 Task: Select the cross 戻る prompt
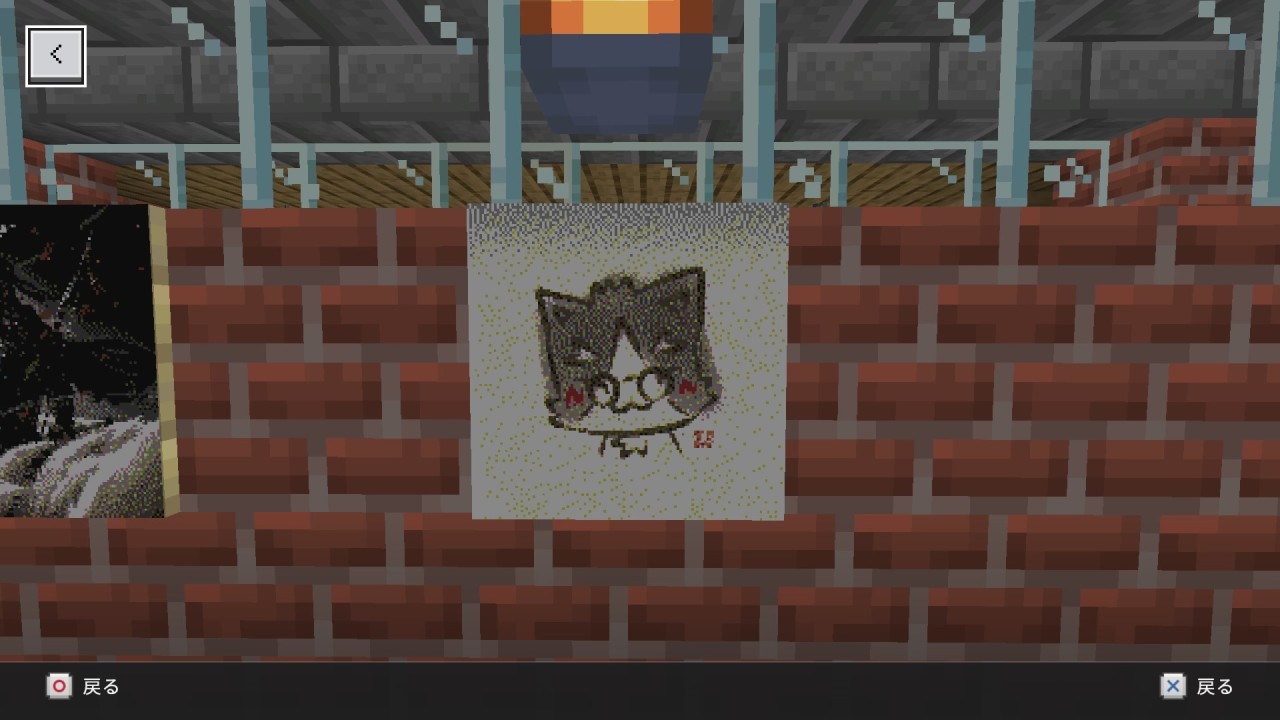[x=1197, y=687]
